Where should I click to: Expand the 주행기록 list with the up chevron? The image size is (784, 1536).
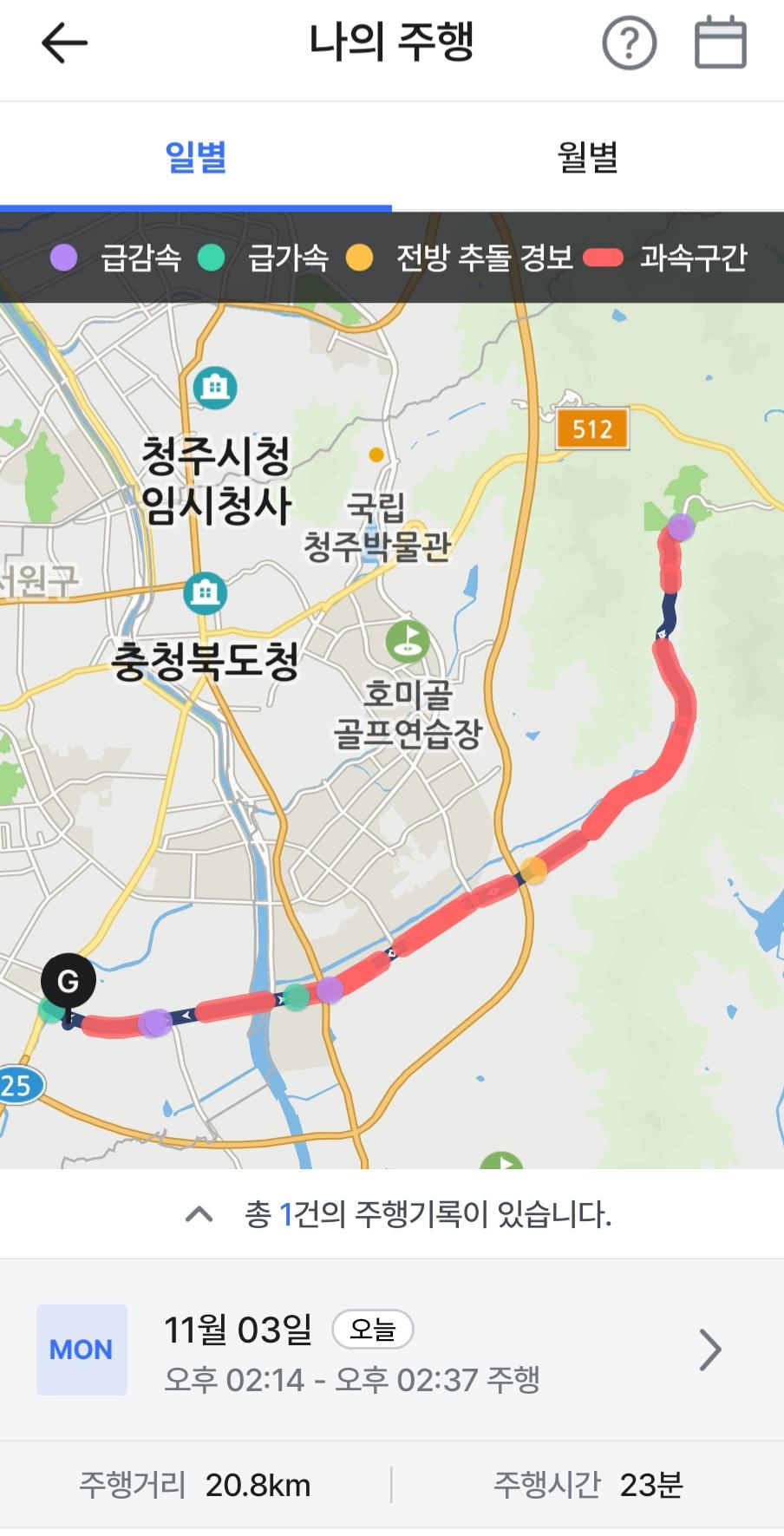click(199, 1213)
